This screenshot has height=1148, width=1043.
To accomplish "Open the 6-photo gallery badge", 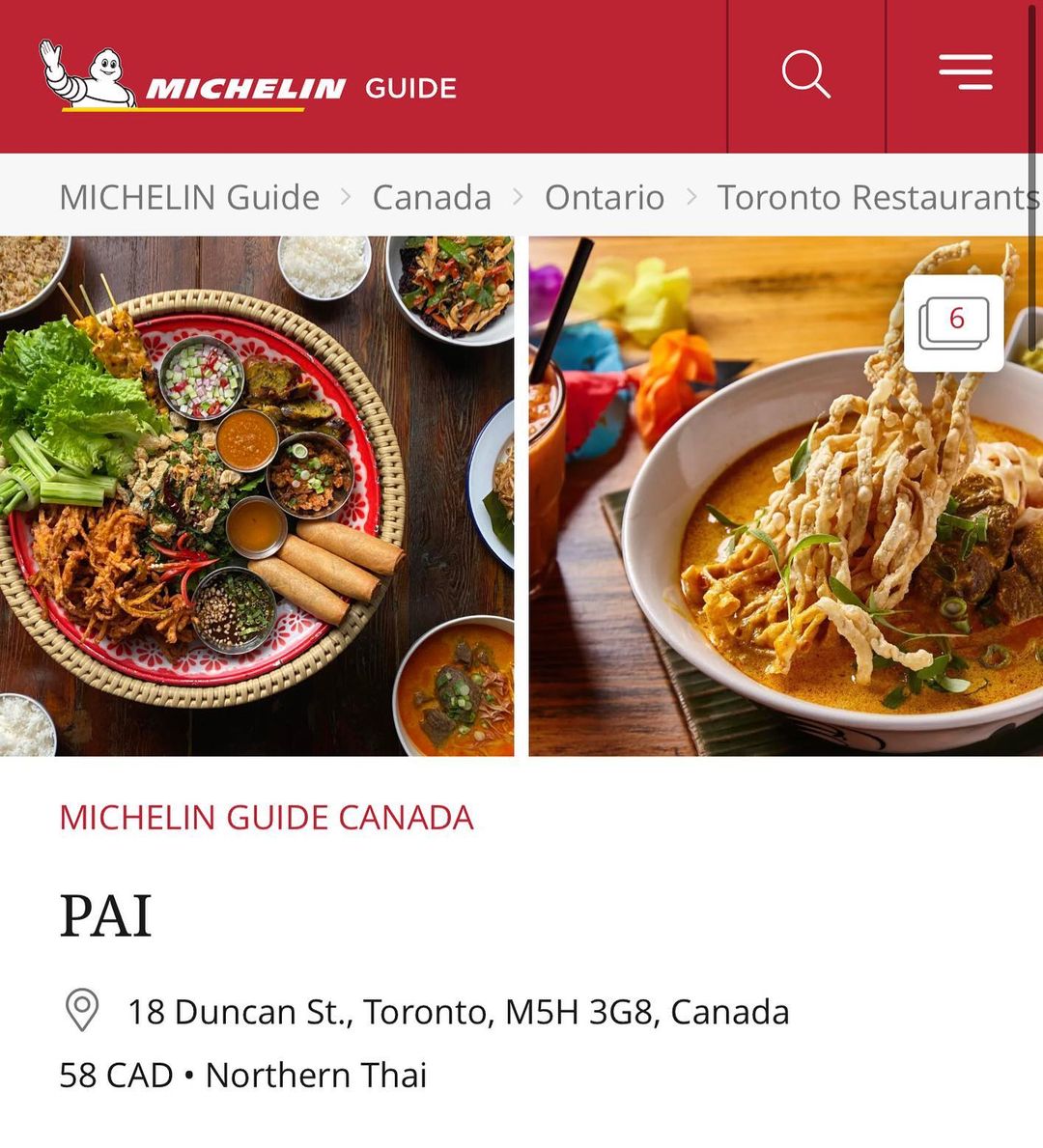I will [x=953, y=322].
